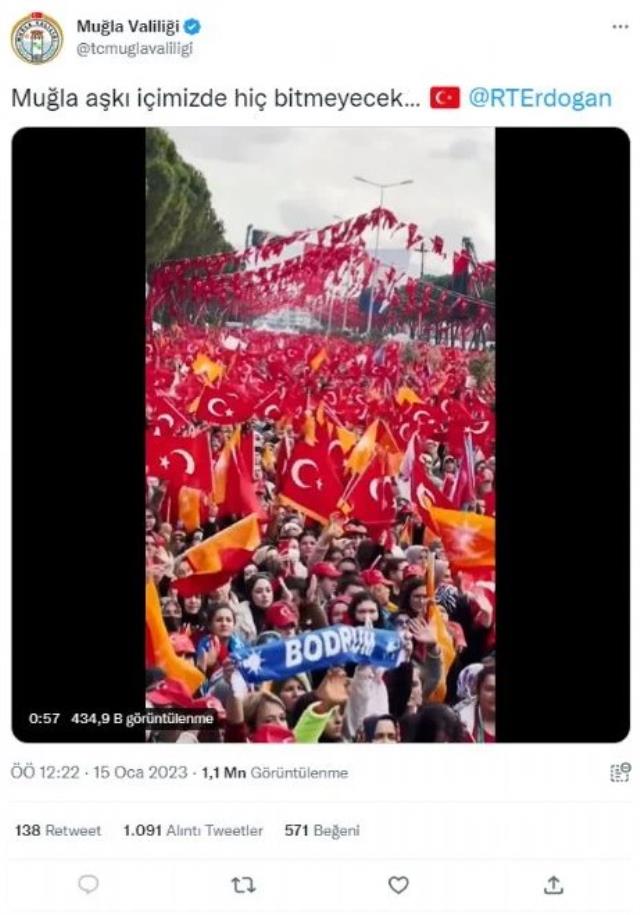Open the tweet's three-dot overflow menu
This screenshot has height=915, width=640.
[x=620, y=27]
